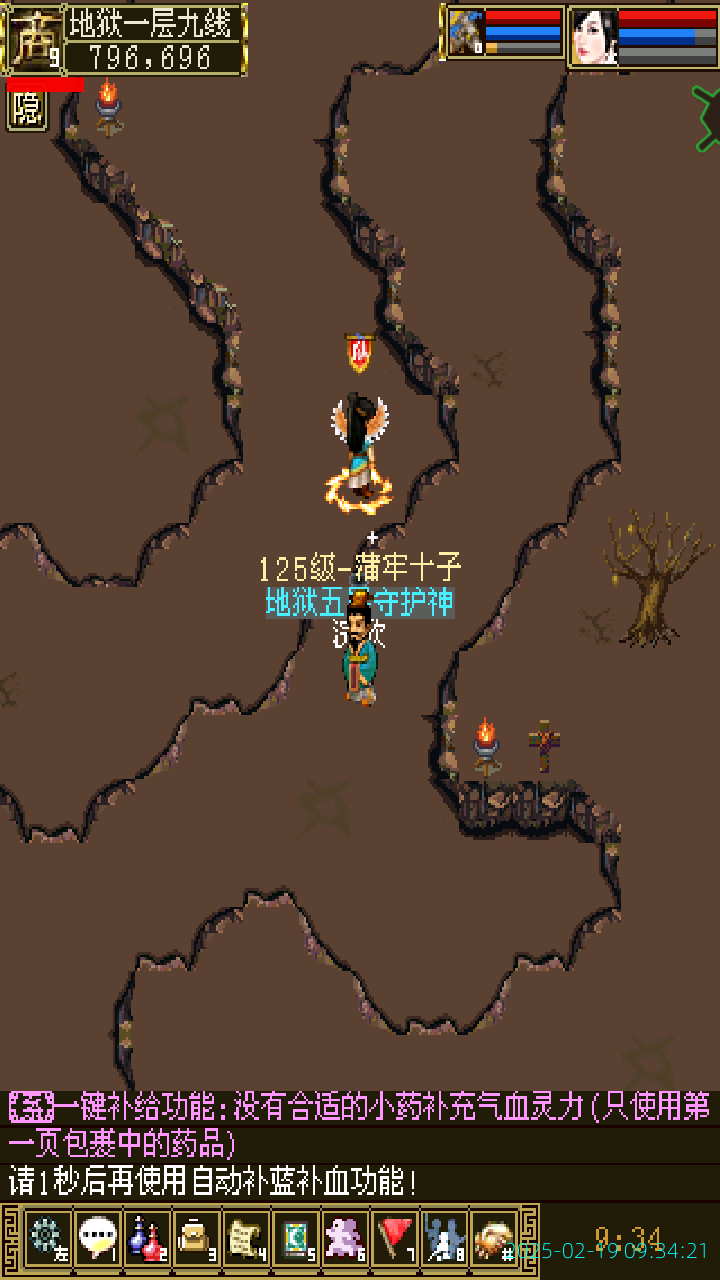Use the potions shortcut

(147, 1238)
